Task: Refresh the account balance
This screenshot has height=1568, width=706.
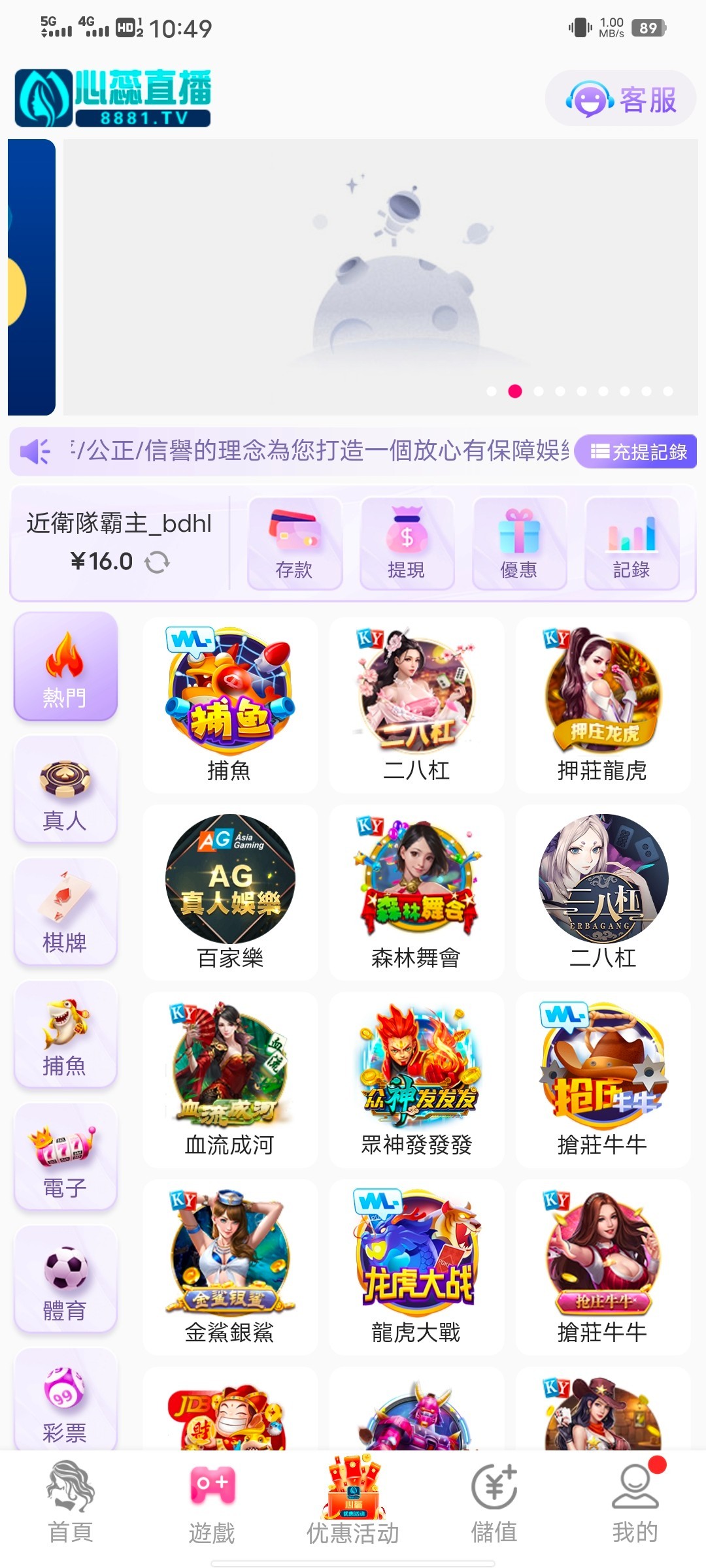Action: (157, 562)
